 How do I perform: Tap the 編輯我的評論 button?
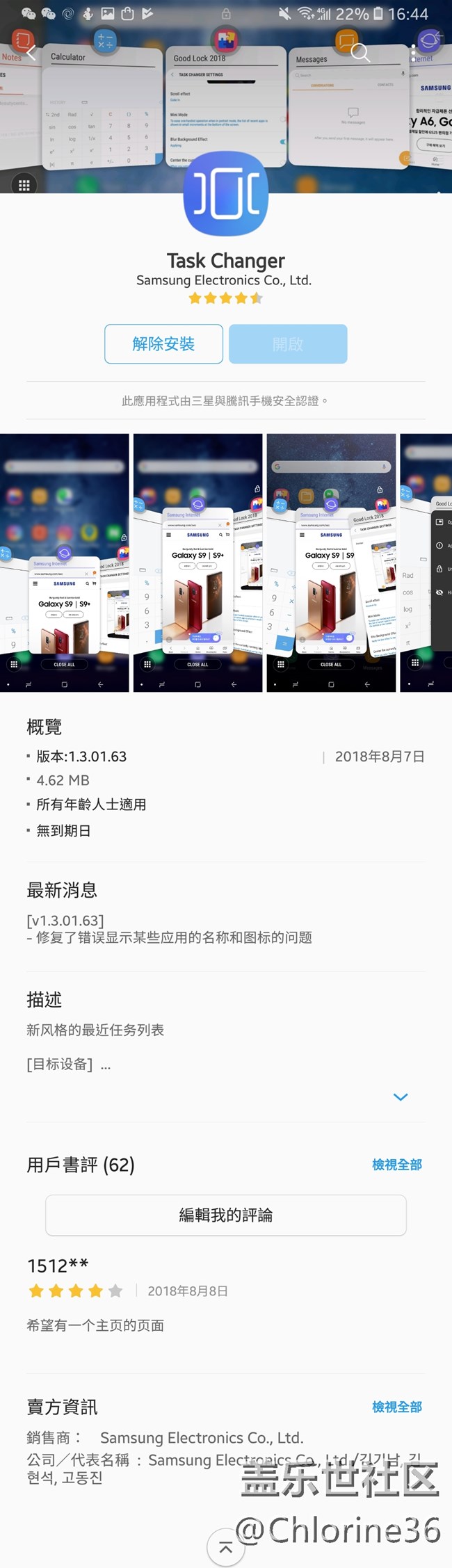[x=226, y=1215]
